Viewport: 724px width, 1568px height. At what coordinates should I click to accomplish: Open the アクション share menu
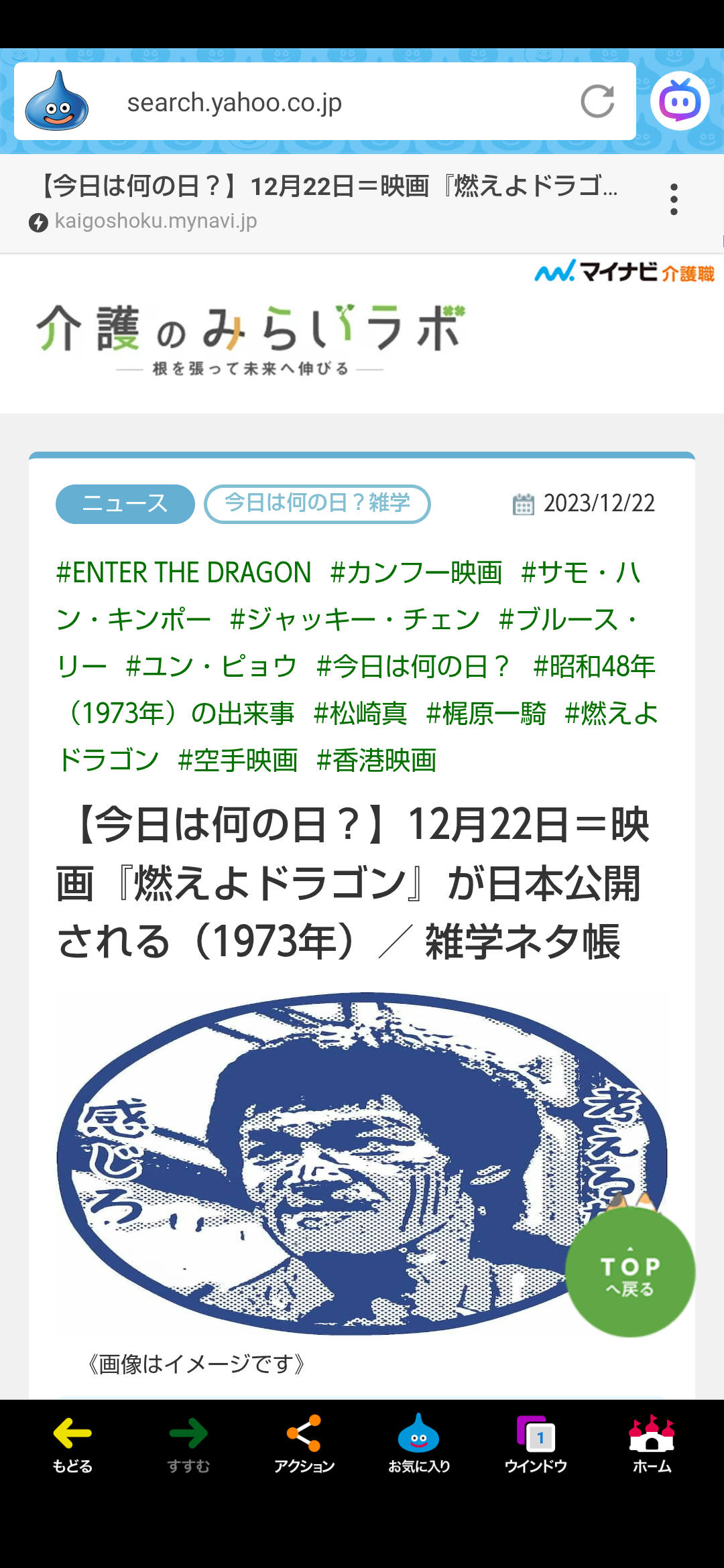click(x=304, y=1445)
